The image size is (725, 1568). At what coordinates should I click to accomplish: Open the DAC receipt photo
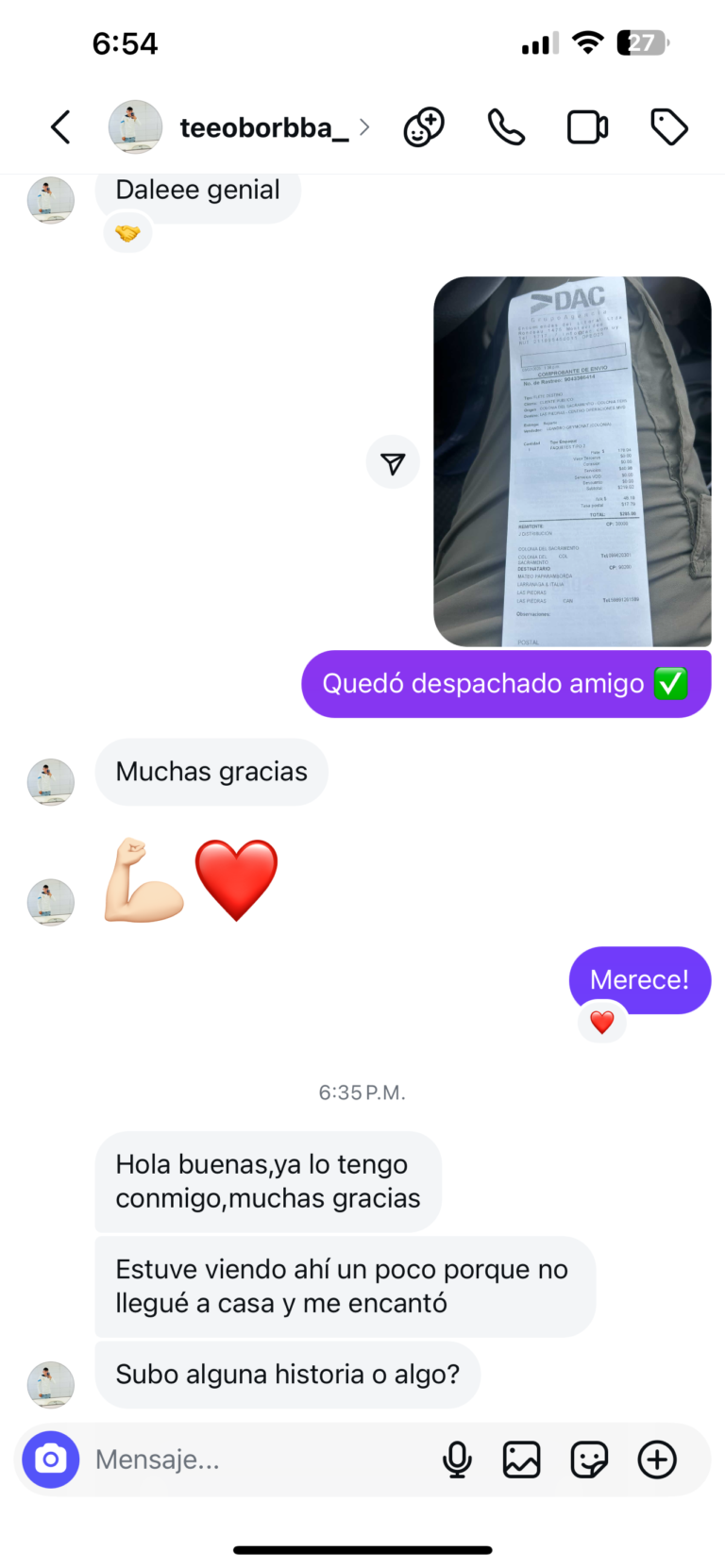[572, 461]
